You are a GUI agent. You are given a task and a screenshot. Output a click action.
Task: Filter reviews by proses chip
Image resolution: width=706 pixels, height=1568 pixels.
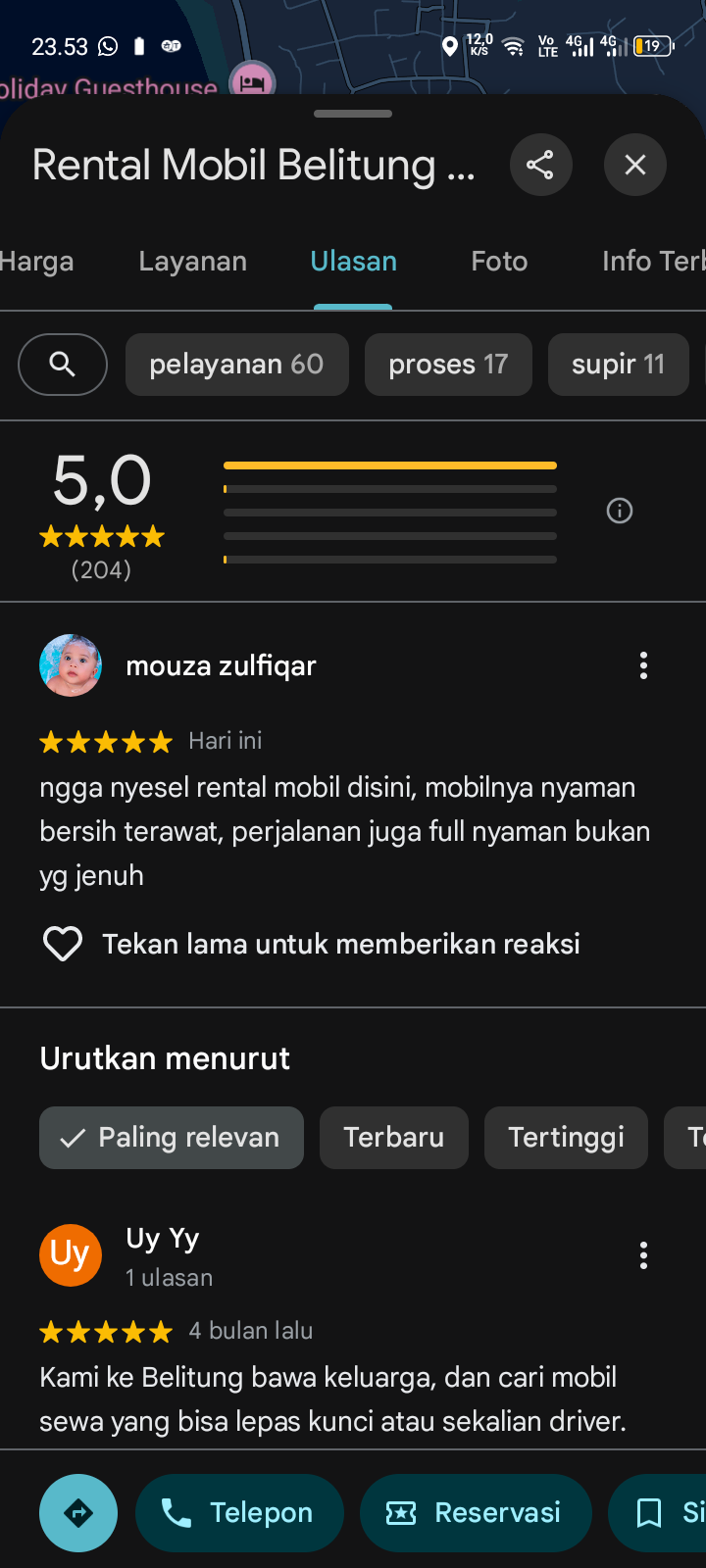click(x=448, y=365)
